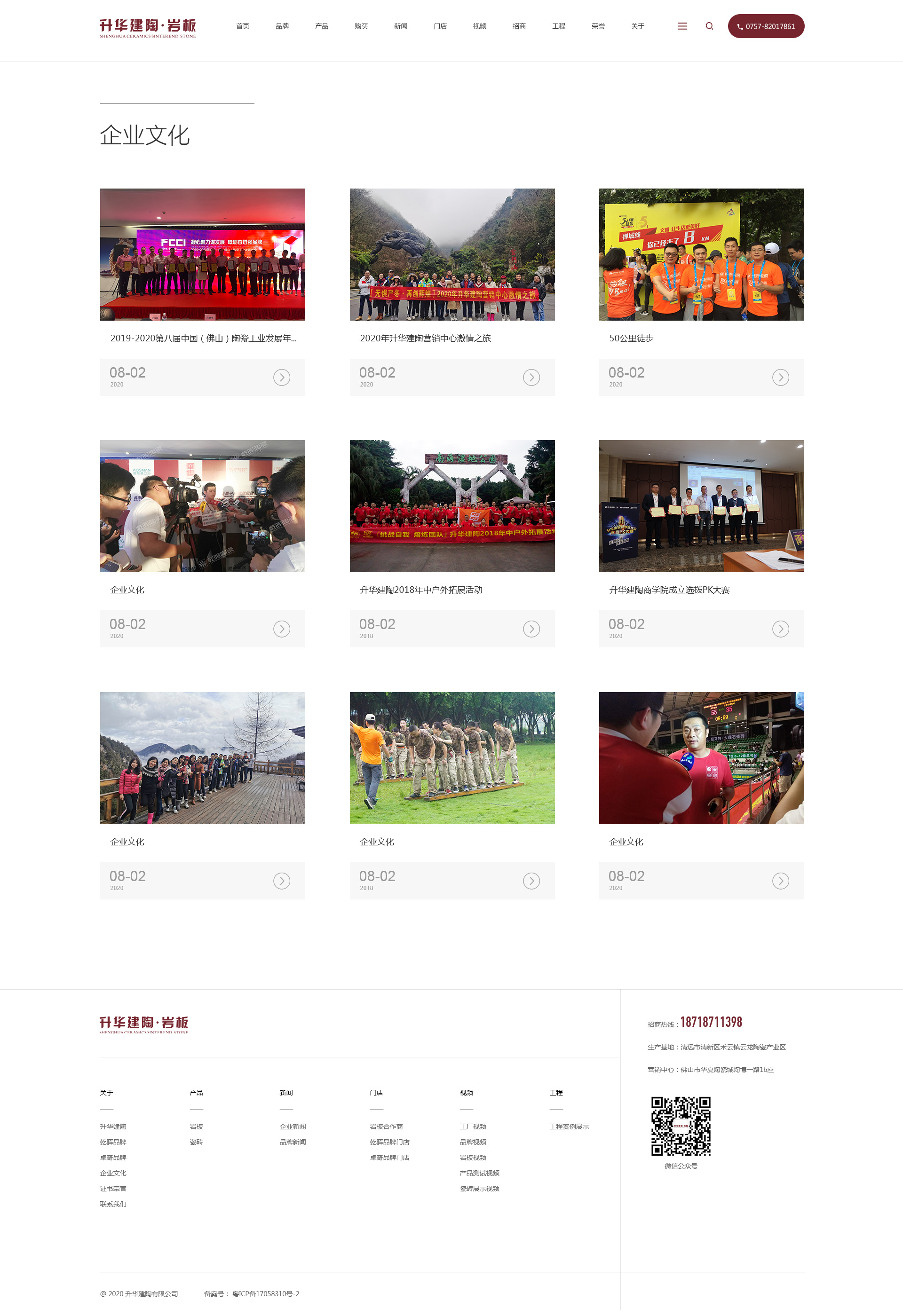
Task: Go to 首页 in top navigation
Action: [243, 26]
